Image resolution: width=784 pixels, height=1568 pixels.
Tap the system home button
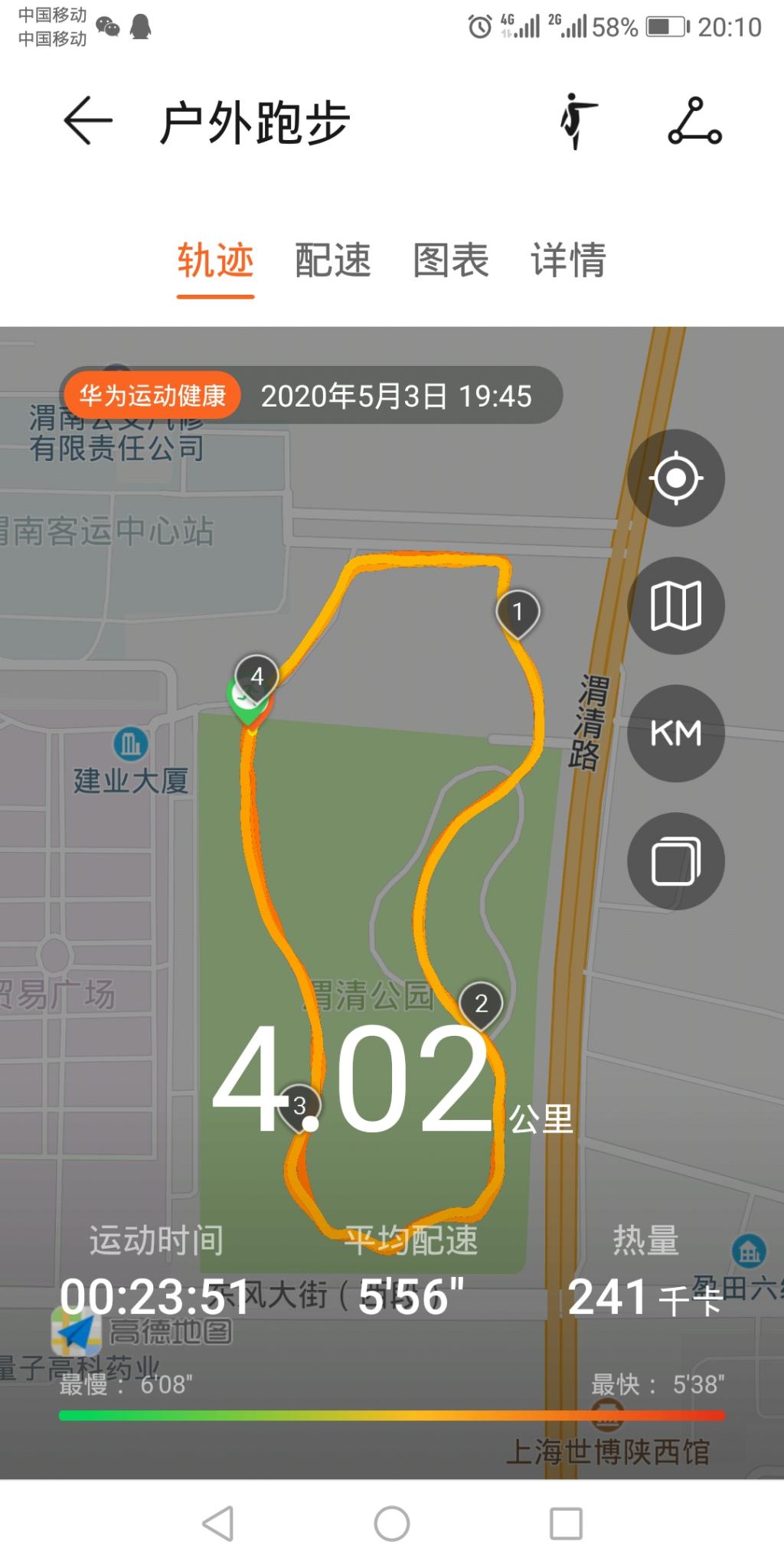pos(391,1524)
